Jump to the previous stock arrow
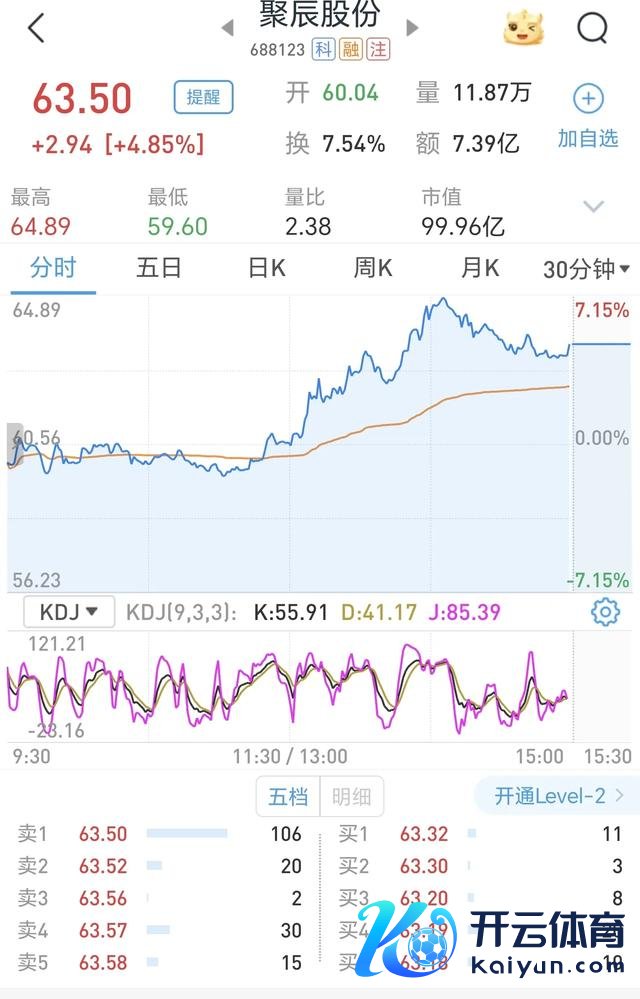640x999 pixels. click(228, 27)
